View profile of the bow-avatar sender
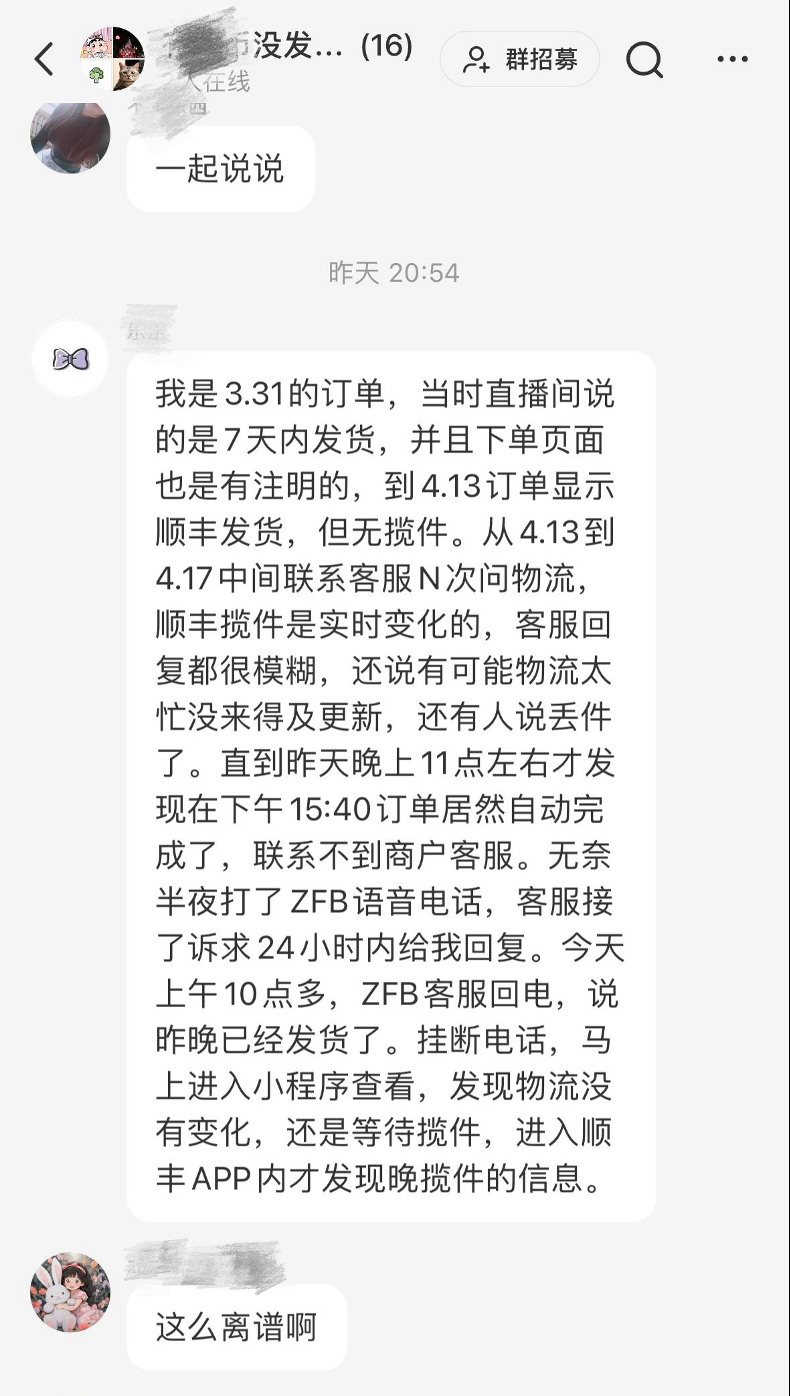This screenshot has width=790, height=1396. [70, 359]
